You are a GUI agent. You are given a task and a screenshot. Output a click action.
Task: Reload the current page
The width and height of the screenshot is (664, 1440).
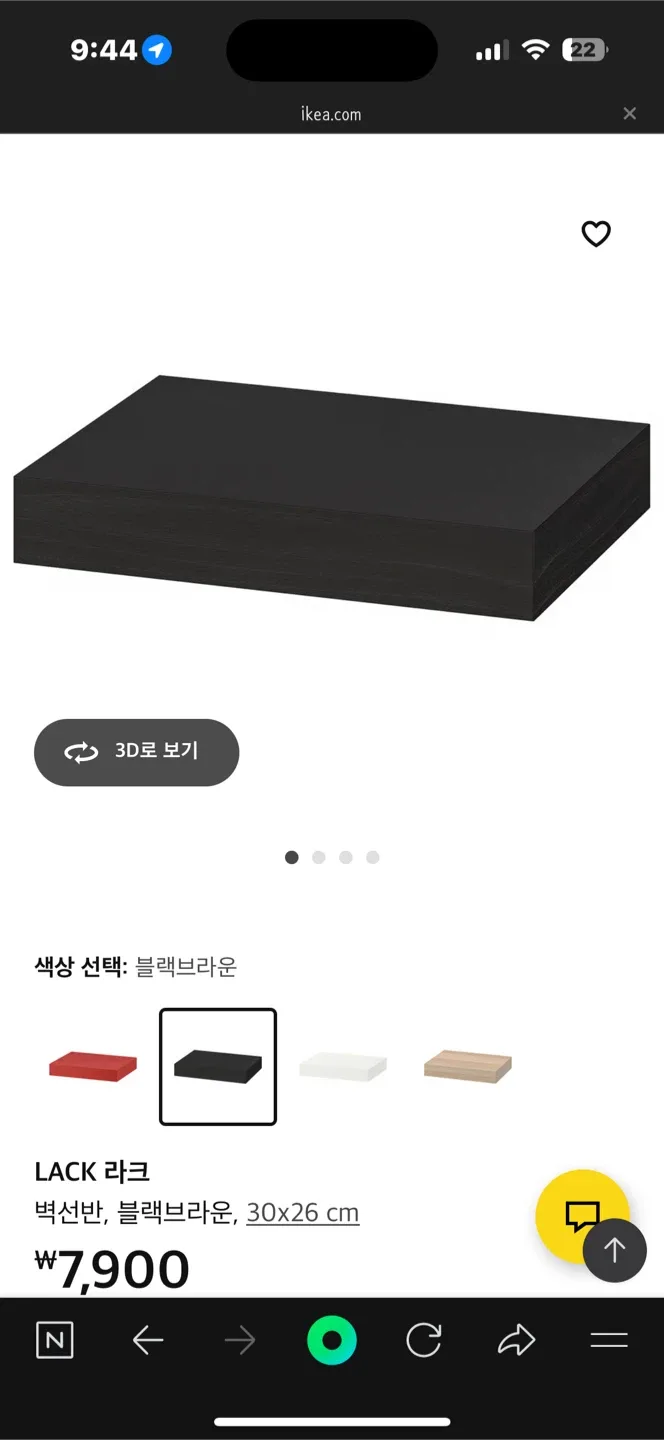click(424, 1341)
